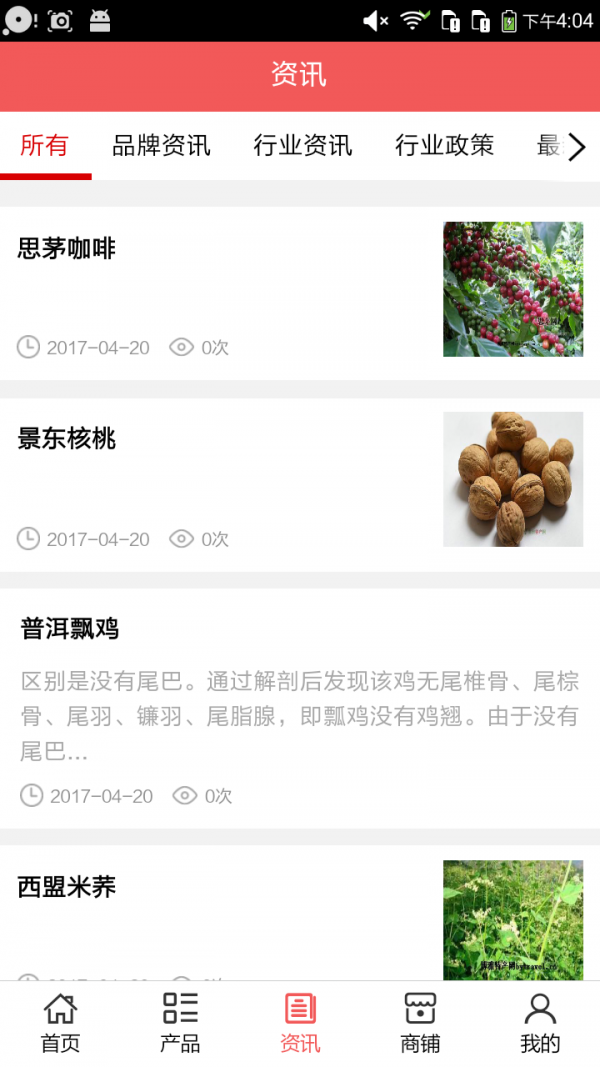Select the 资讯 bottom tab

tap(300, 1023)
